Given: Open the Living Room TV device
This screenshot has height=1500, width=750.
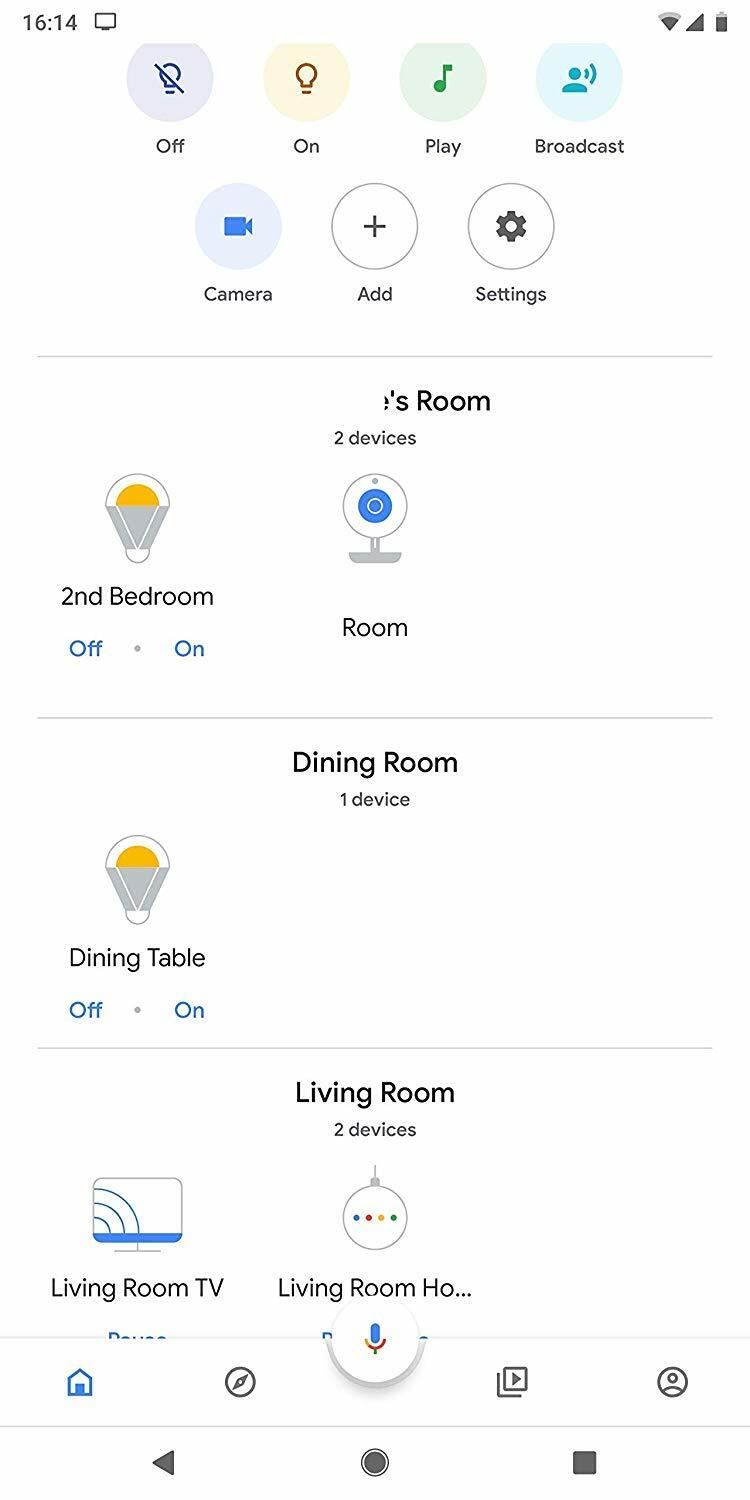Looking at the screenshot, I should (x=137, y=1215).
